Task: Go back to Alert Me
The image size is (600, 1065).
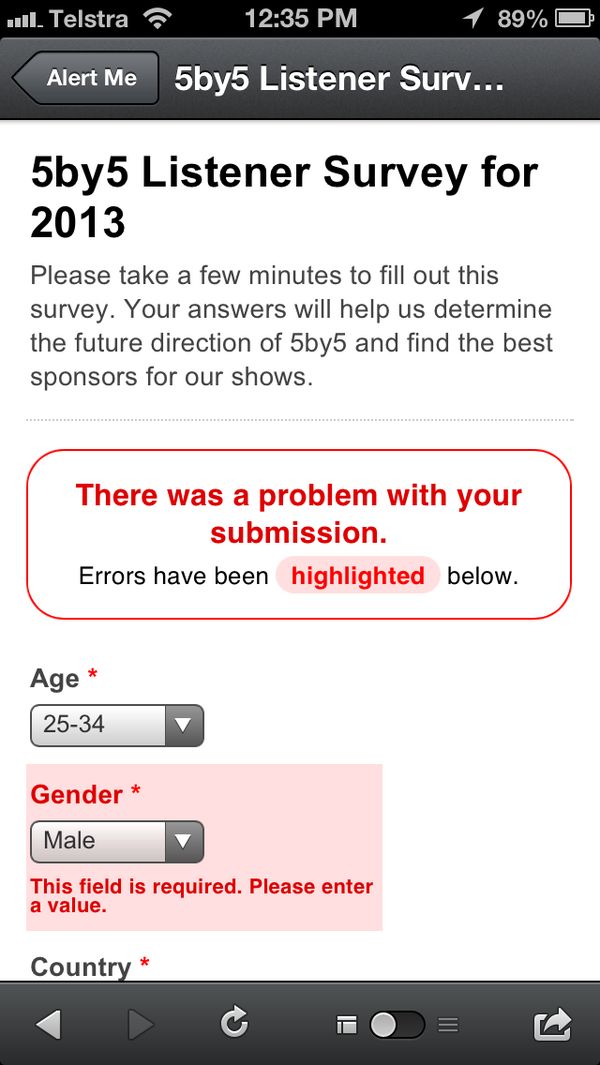Action: click(x=86, y=78)
